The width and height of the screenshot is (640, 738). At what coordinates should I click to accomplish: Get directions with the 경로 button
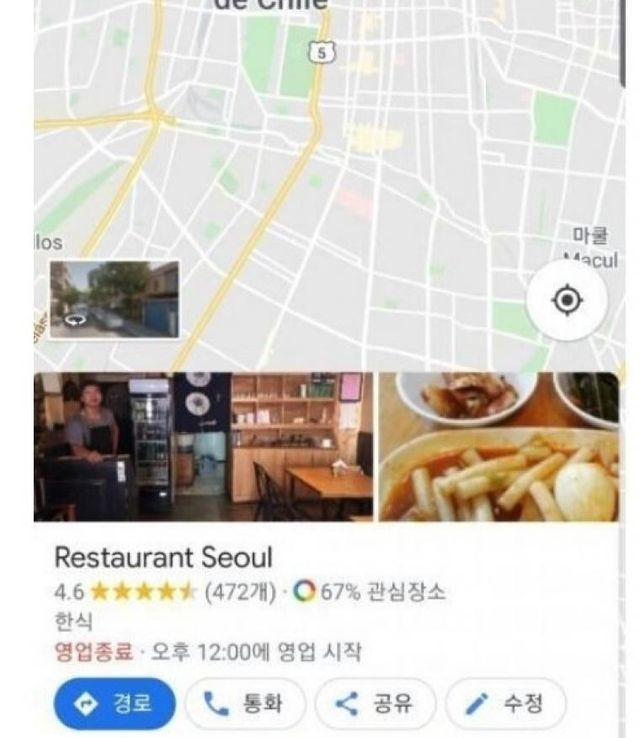tap(115, 703)
